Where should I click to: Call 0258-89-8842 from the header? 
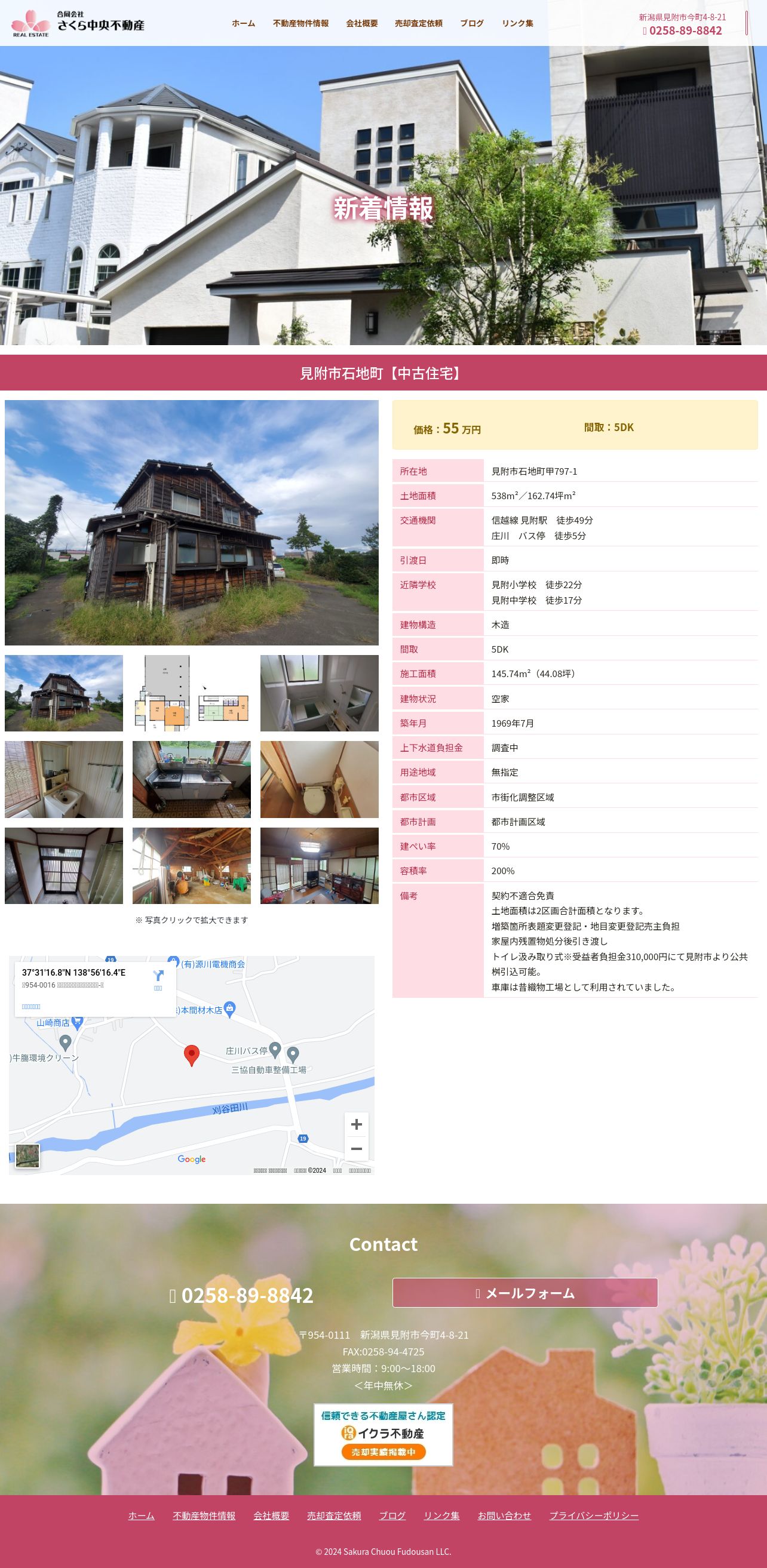682,30
